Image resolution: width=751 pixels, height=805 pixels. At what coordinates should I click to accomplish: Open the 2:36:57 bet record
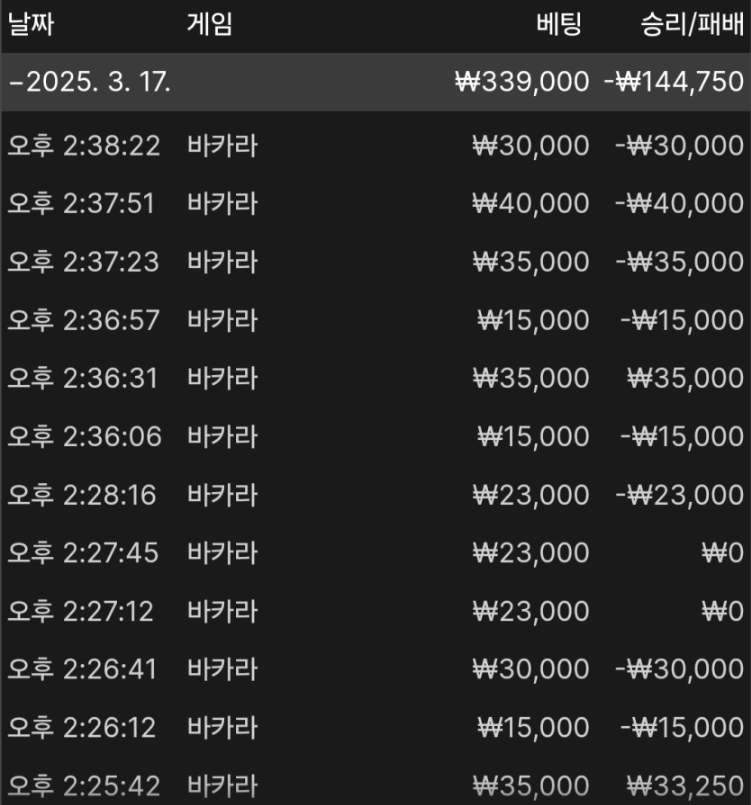click(x=375, y=319)
